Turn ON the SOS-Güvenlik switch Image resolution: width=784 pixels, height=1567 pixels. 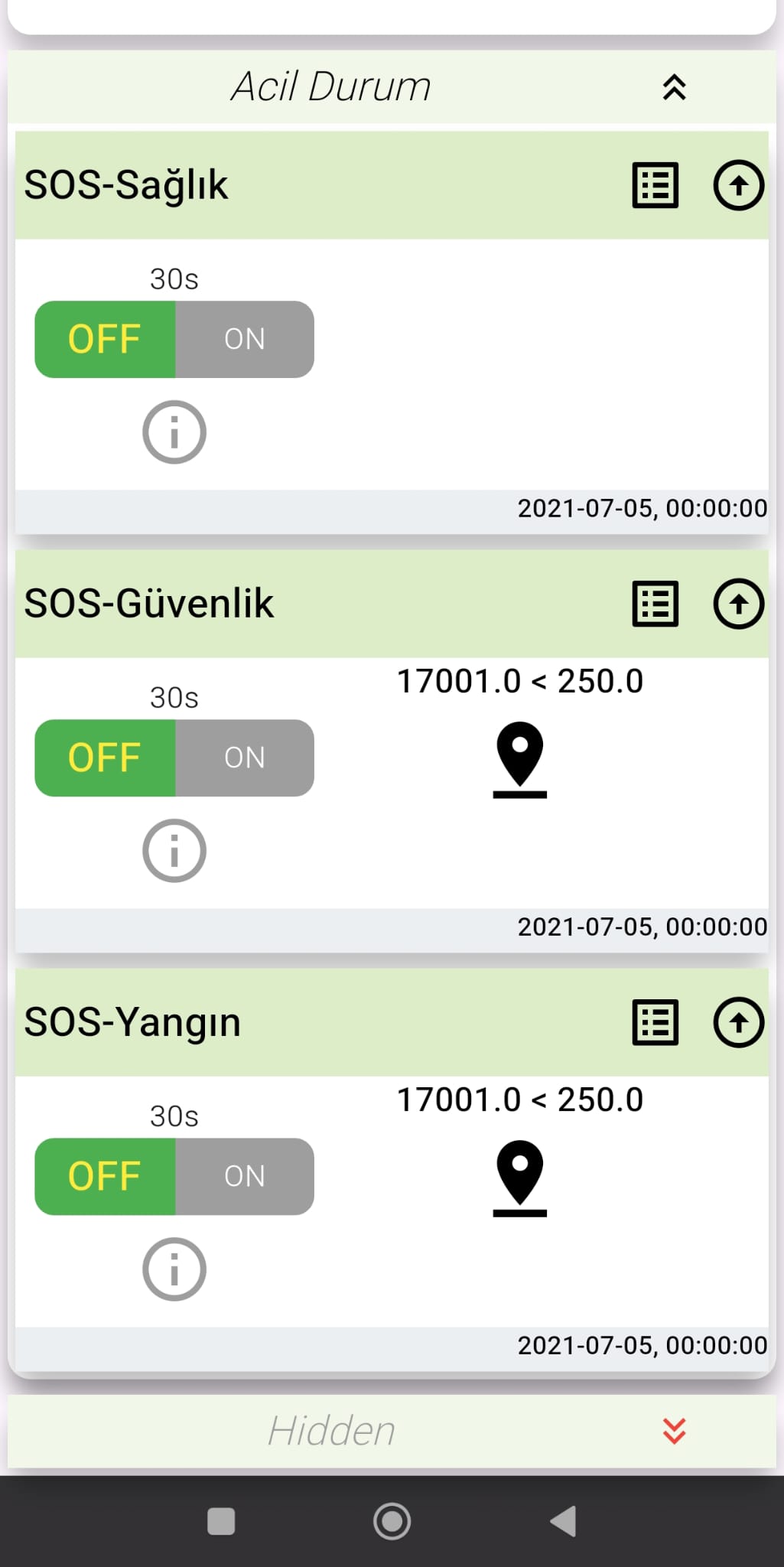pos(243,758)
